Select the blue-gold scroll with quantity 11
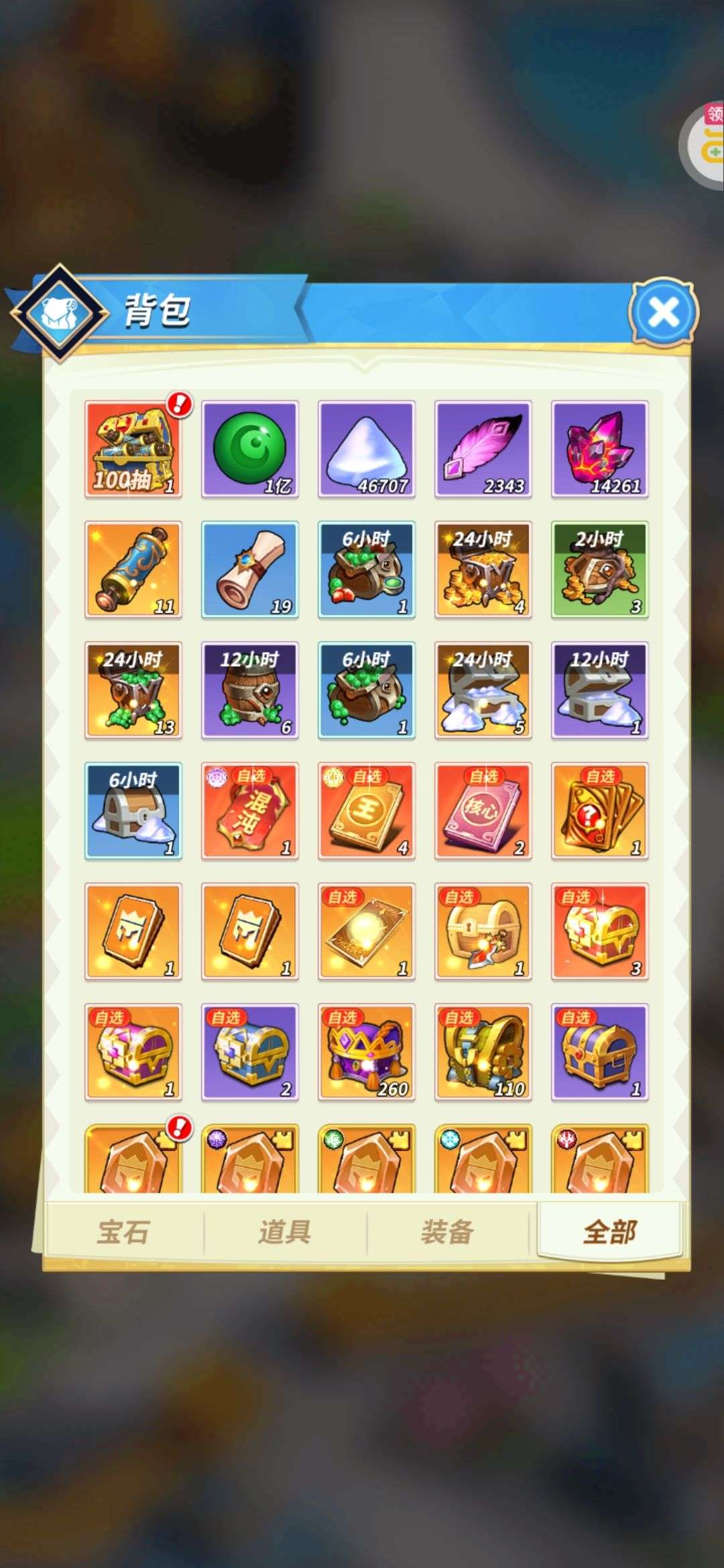The height and width of the screenshot is (1568, 724). click(133, 570)
